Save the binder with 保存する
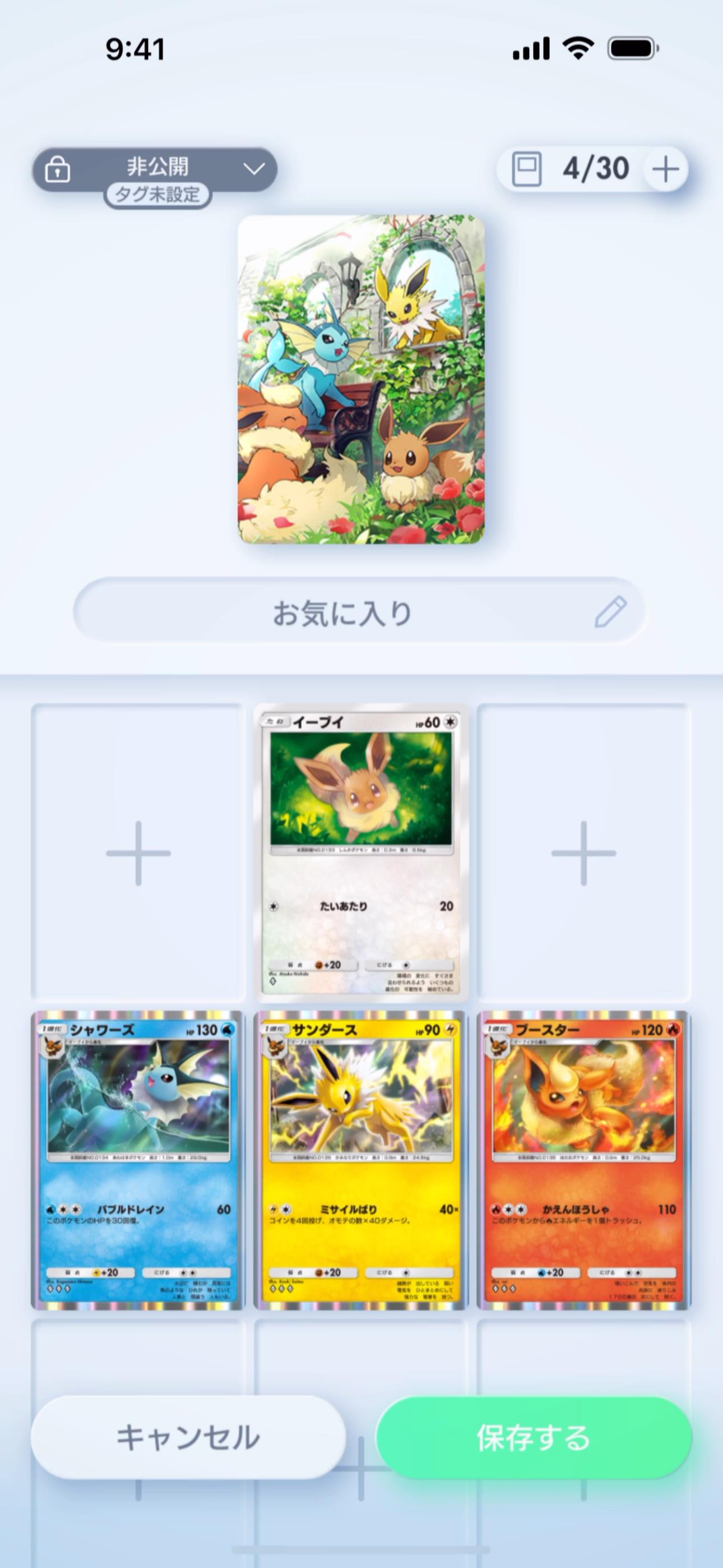Viewport: 723px width, 1568px height. coord(534,1437)
